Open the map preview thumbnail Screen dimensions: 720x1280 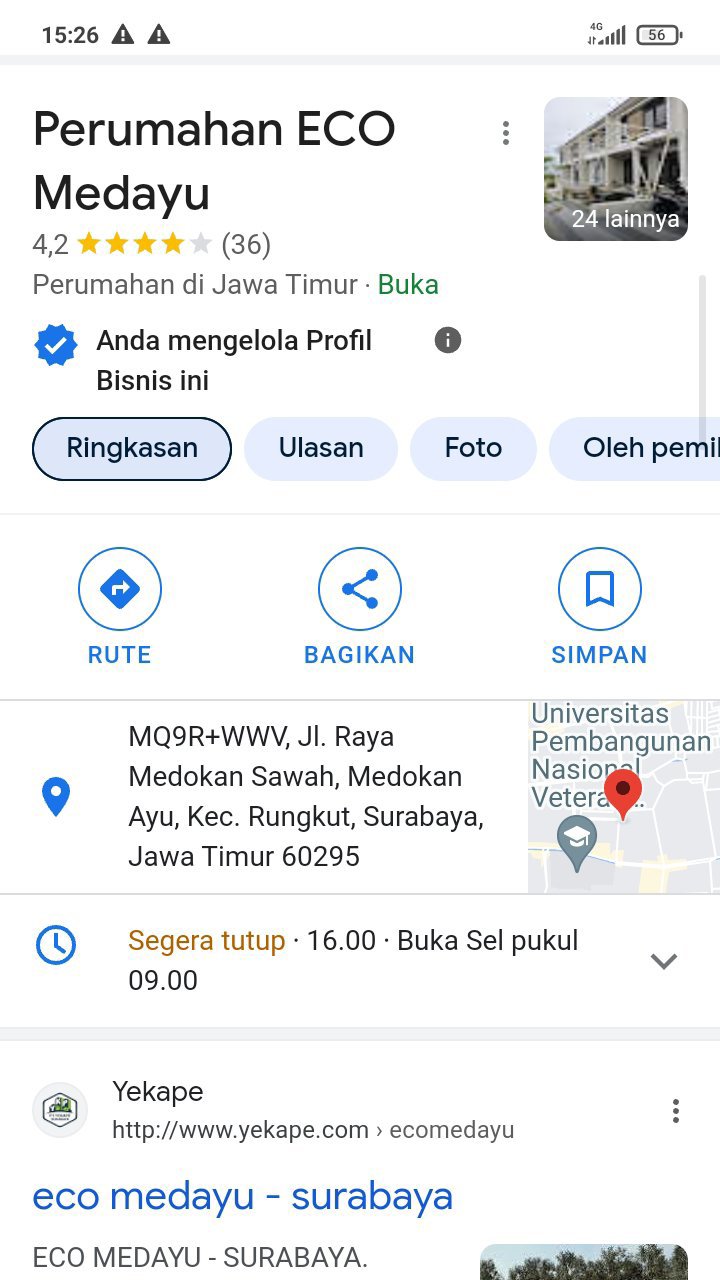(x=623, y=797)
